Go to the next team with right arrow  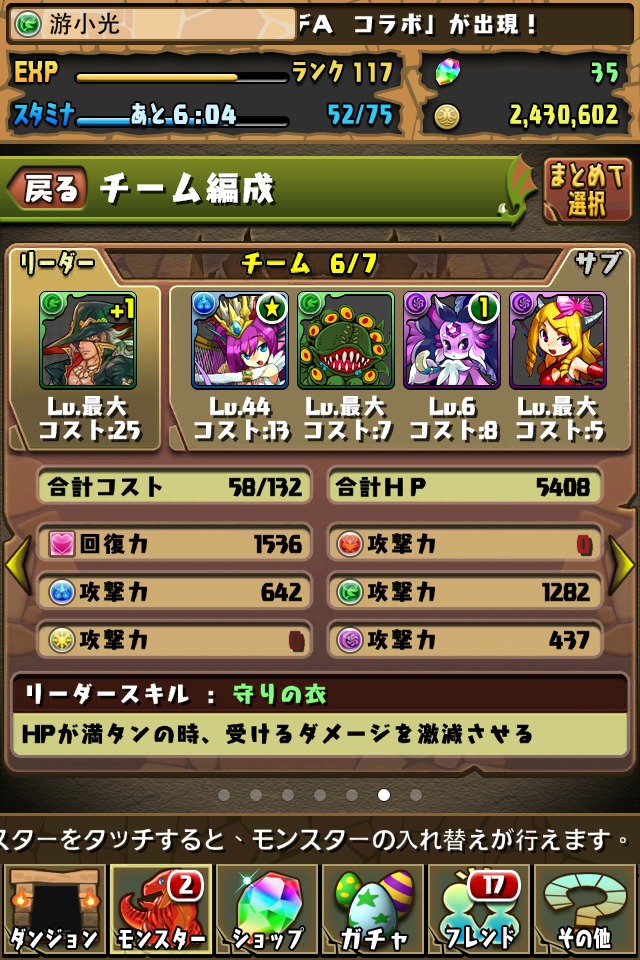[x=622, y=565]
